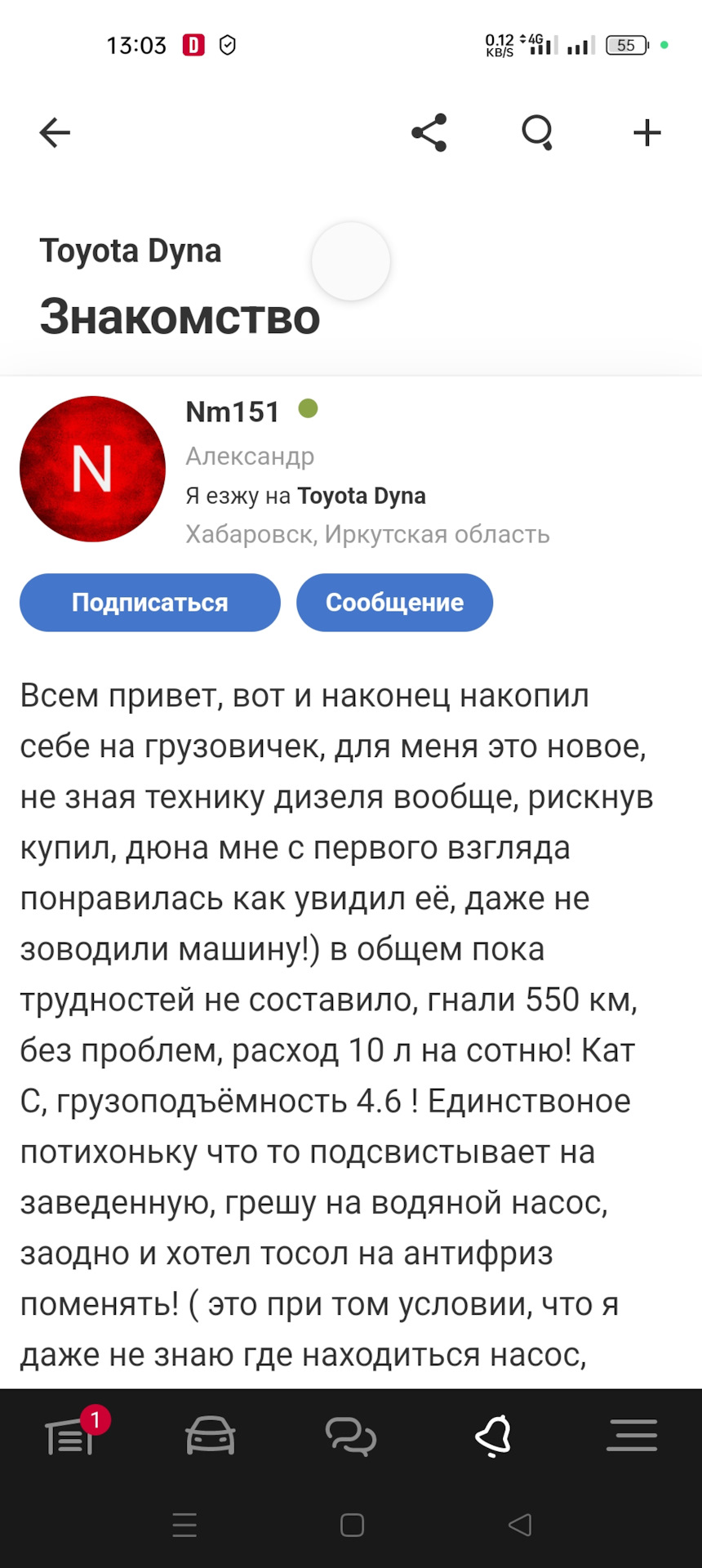This screenshot has width=702, height=1568.
Task: Tap Подписаться to follow the author
Action: [x=150, y=603]
